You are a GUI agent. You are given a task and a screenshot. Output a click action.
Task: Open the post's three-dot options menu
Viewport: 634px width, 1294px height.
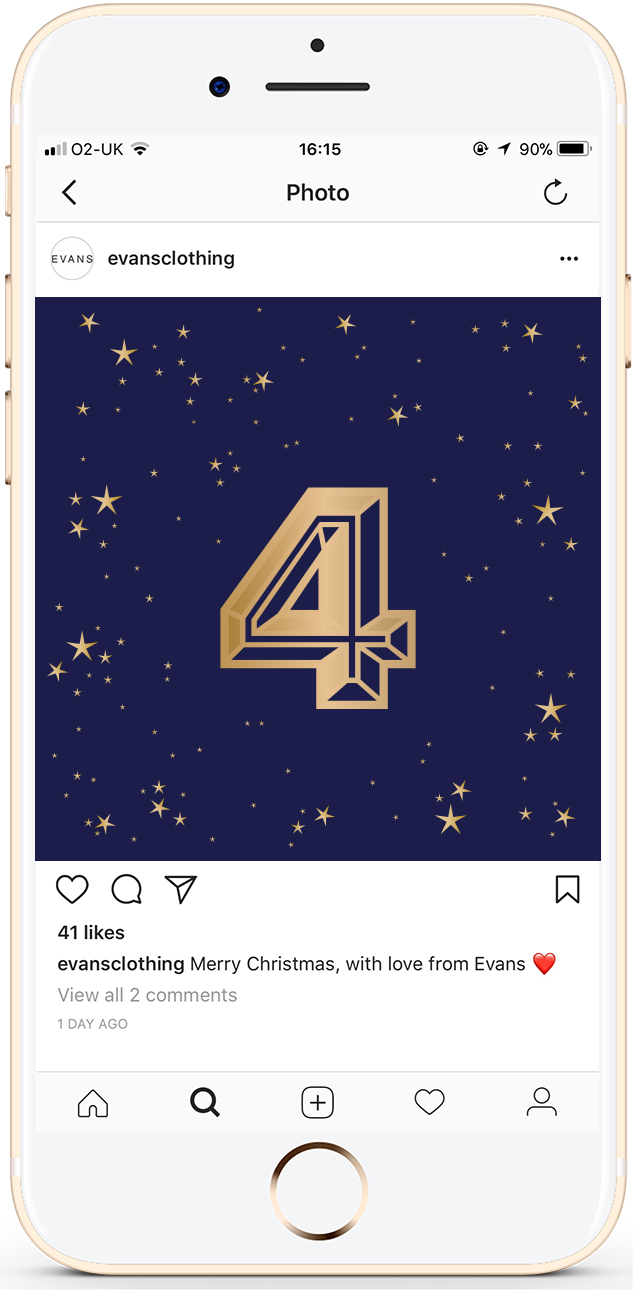[569, 259]
